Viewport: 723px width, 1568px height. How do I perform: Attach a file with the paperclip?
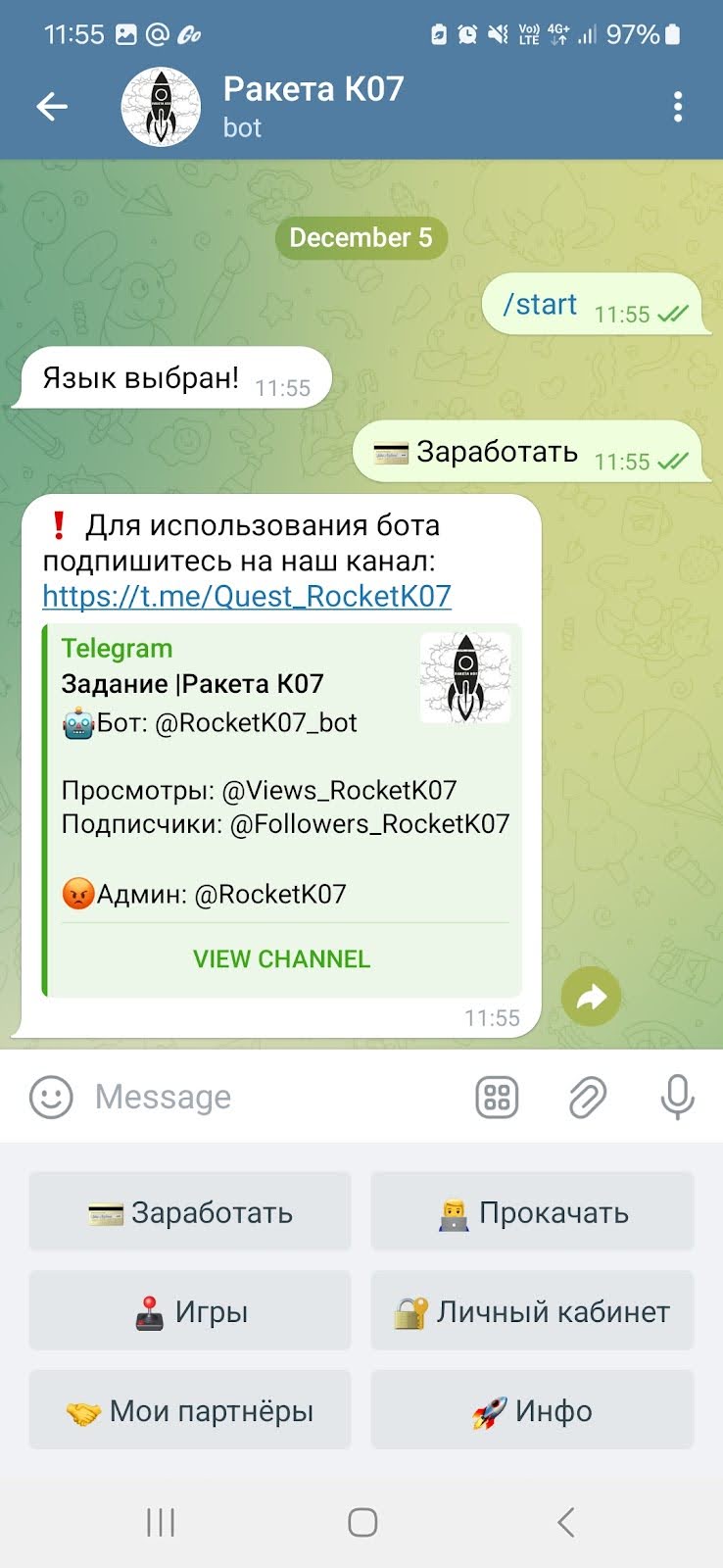tap(587, 1097)
